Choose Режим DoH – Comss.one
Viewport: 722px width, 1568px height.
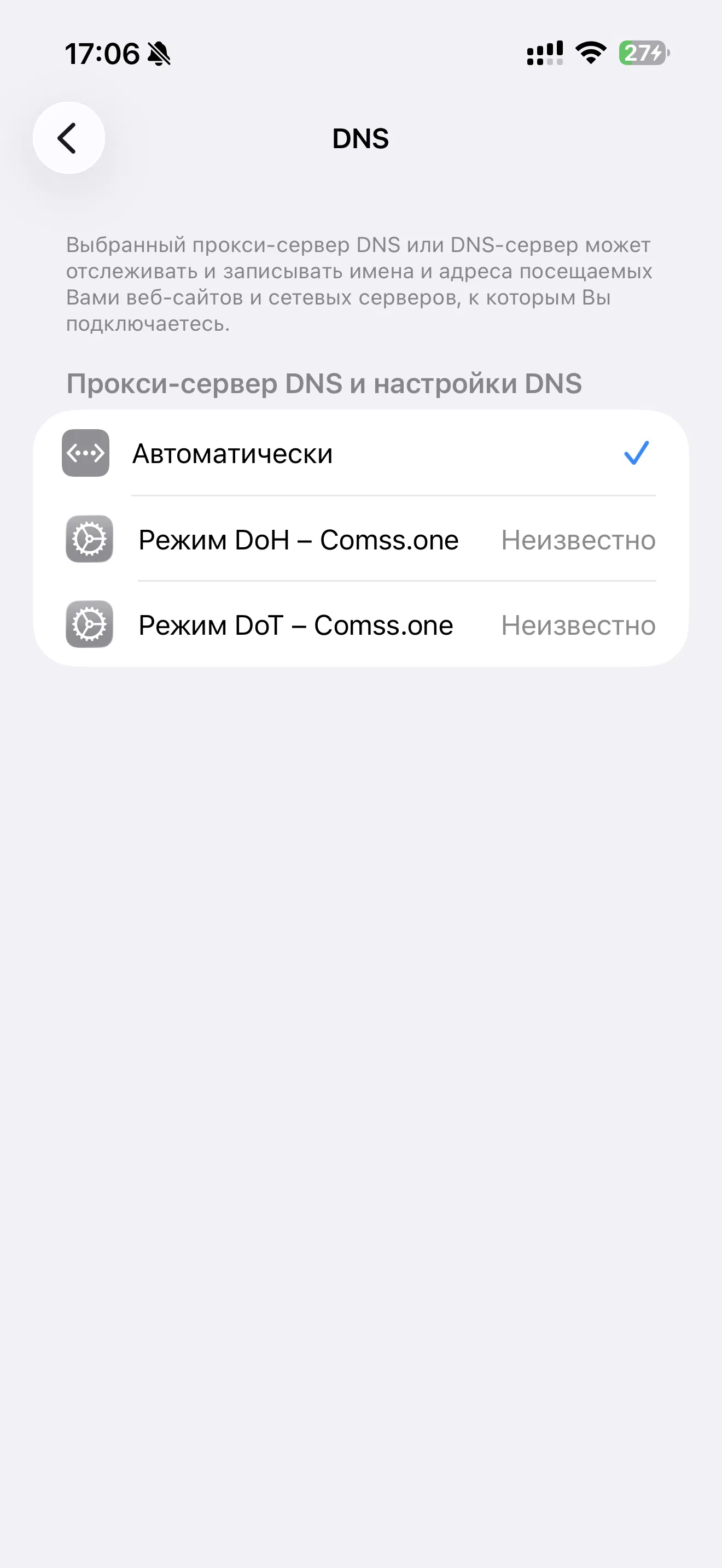click(360, 540)
